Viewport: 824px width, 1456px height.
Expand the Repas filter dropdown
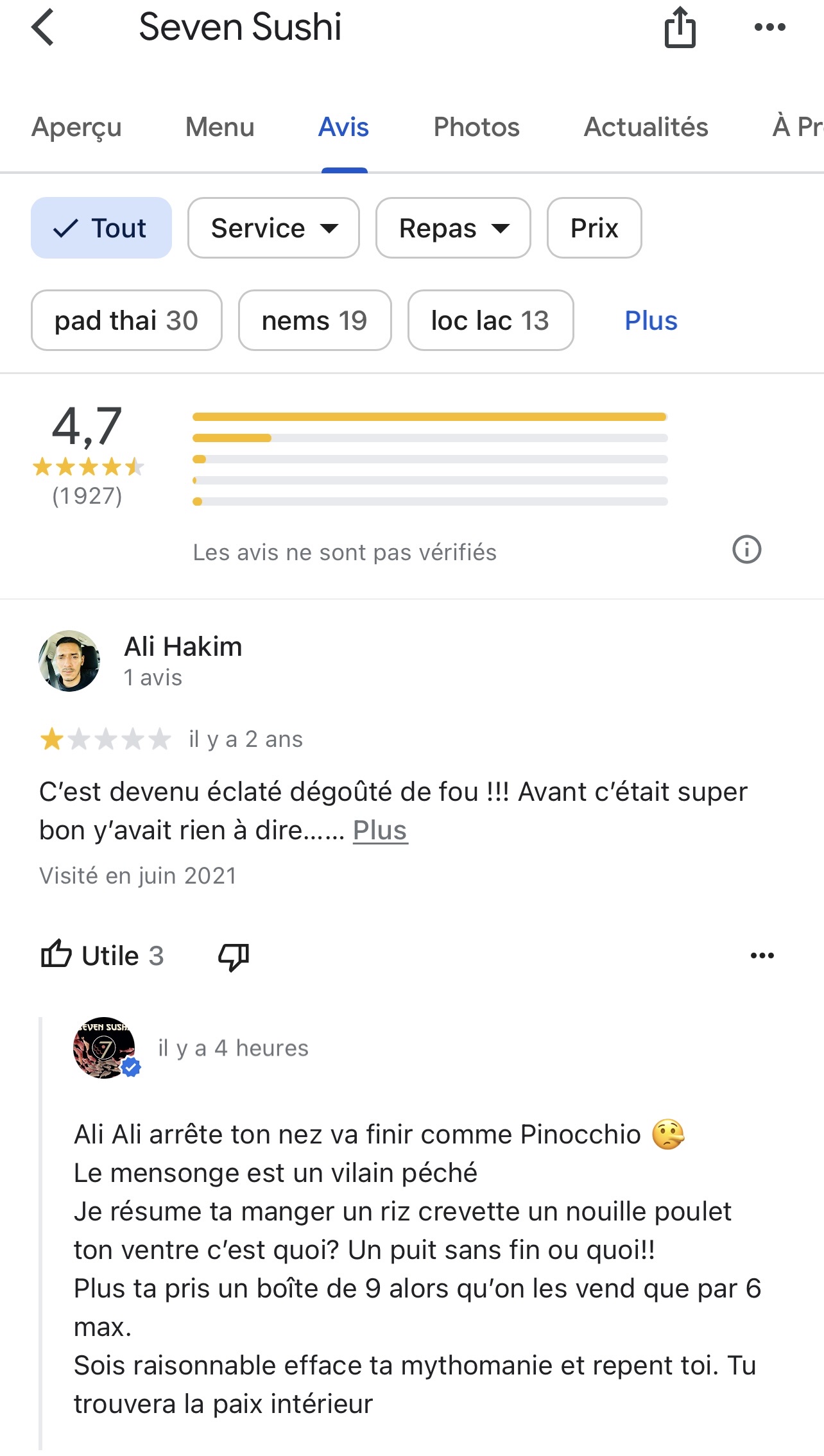tap(453, 228)
